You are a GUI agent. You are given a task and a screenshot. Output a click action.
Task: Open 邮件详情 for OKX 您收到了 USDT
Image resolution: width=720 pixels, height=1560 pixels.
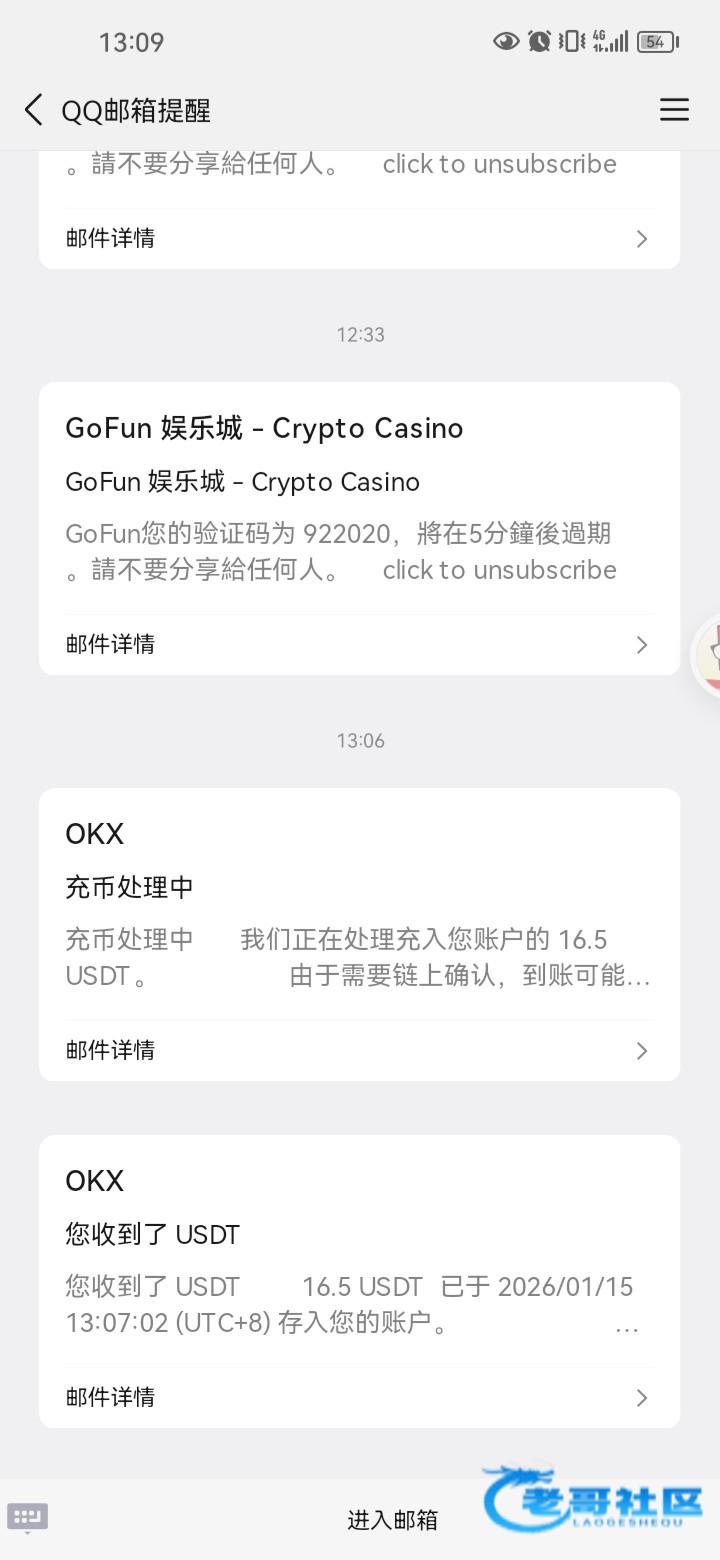tap(359, 1397)
